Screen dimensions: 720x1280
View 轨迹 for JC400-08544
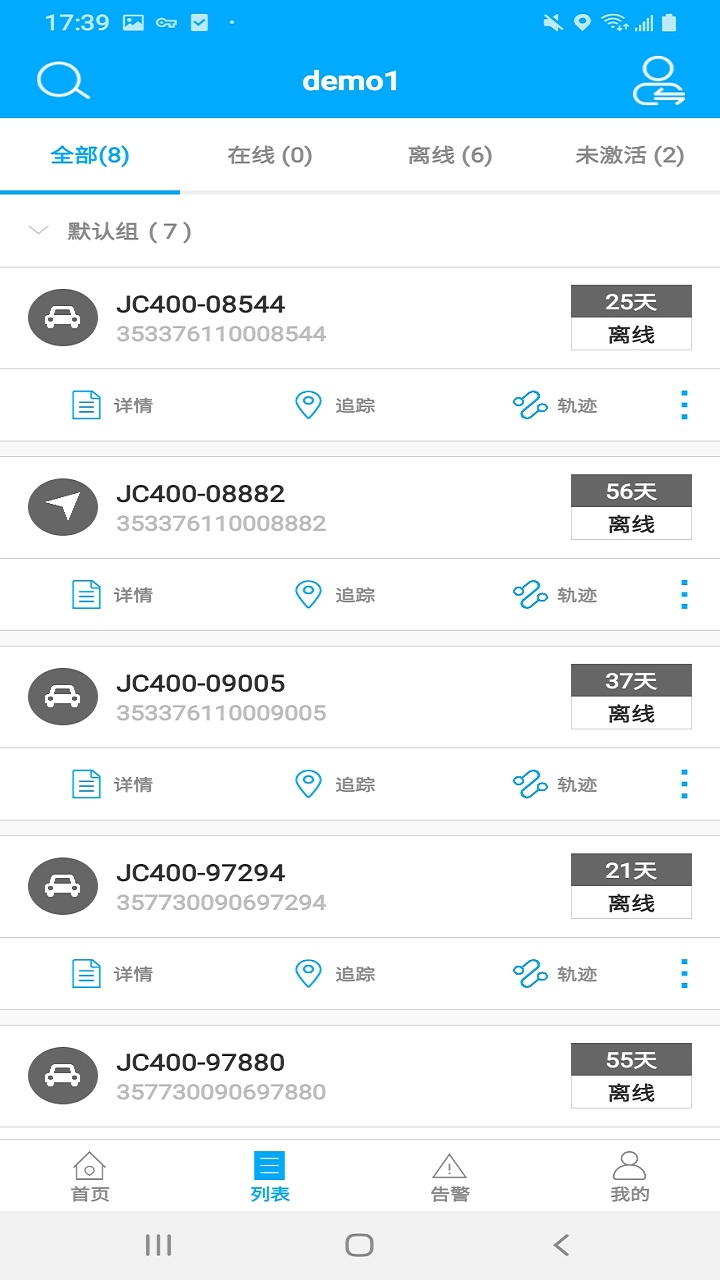tap(555, 405)
